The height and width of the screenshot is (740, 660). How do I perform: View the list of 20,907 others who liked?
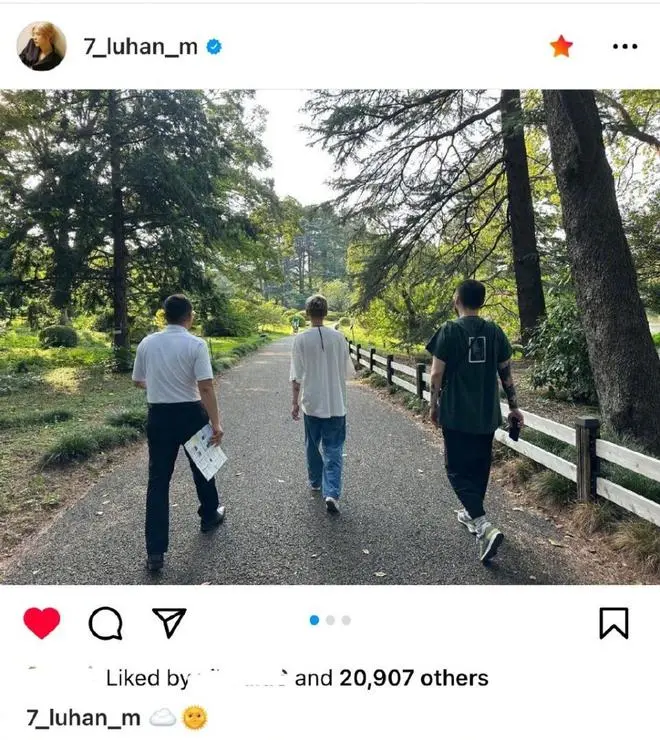tap(413, 678)
